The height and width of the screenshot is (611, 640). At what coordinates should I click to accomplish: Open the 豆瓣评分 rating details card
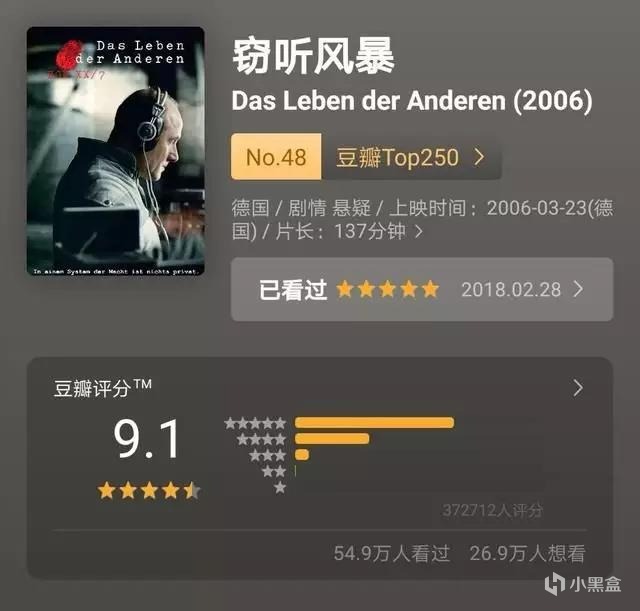click(320, 468)
